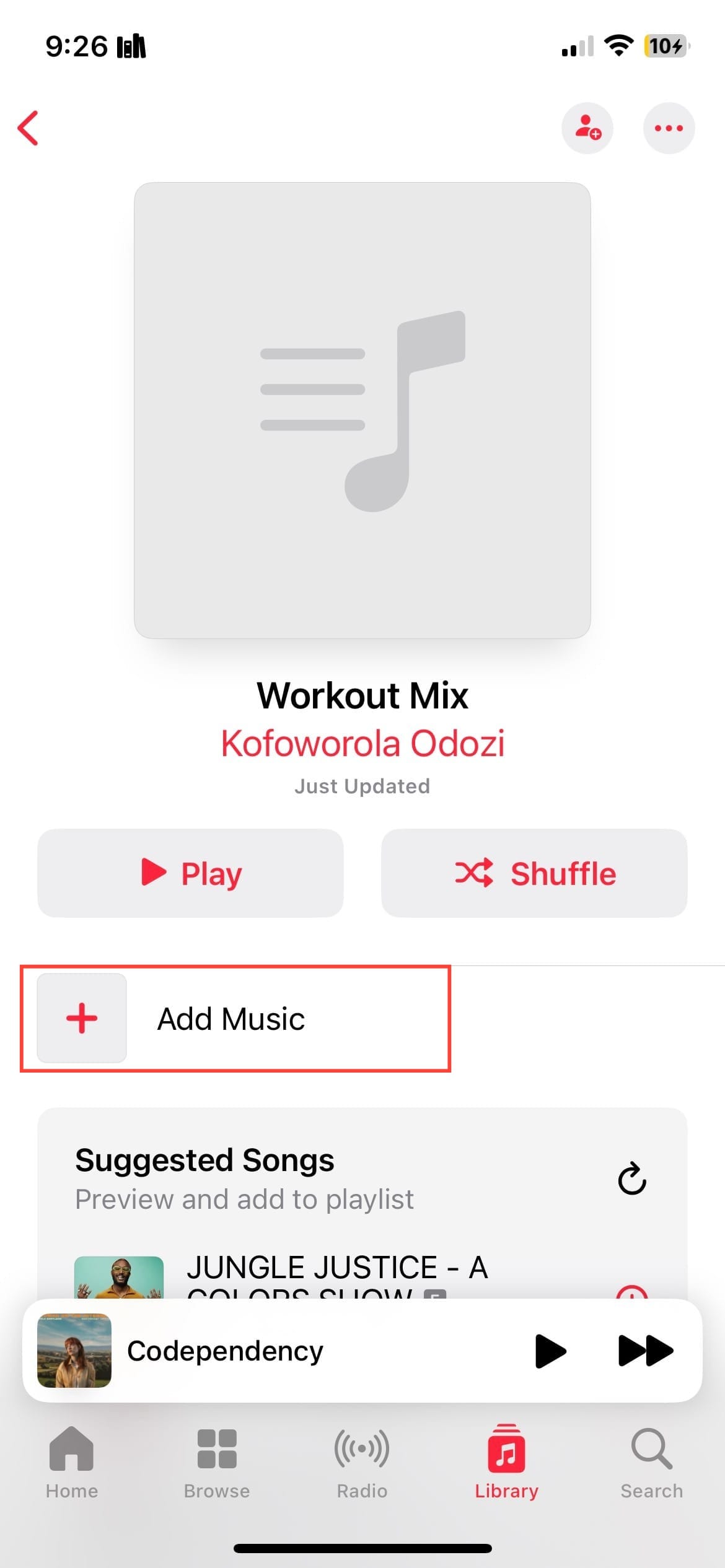
Task: Go back to the previous screen
Action: coord(29,128)
